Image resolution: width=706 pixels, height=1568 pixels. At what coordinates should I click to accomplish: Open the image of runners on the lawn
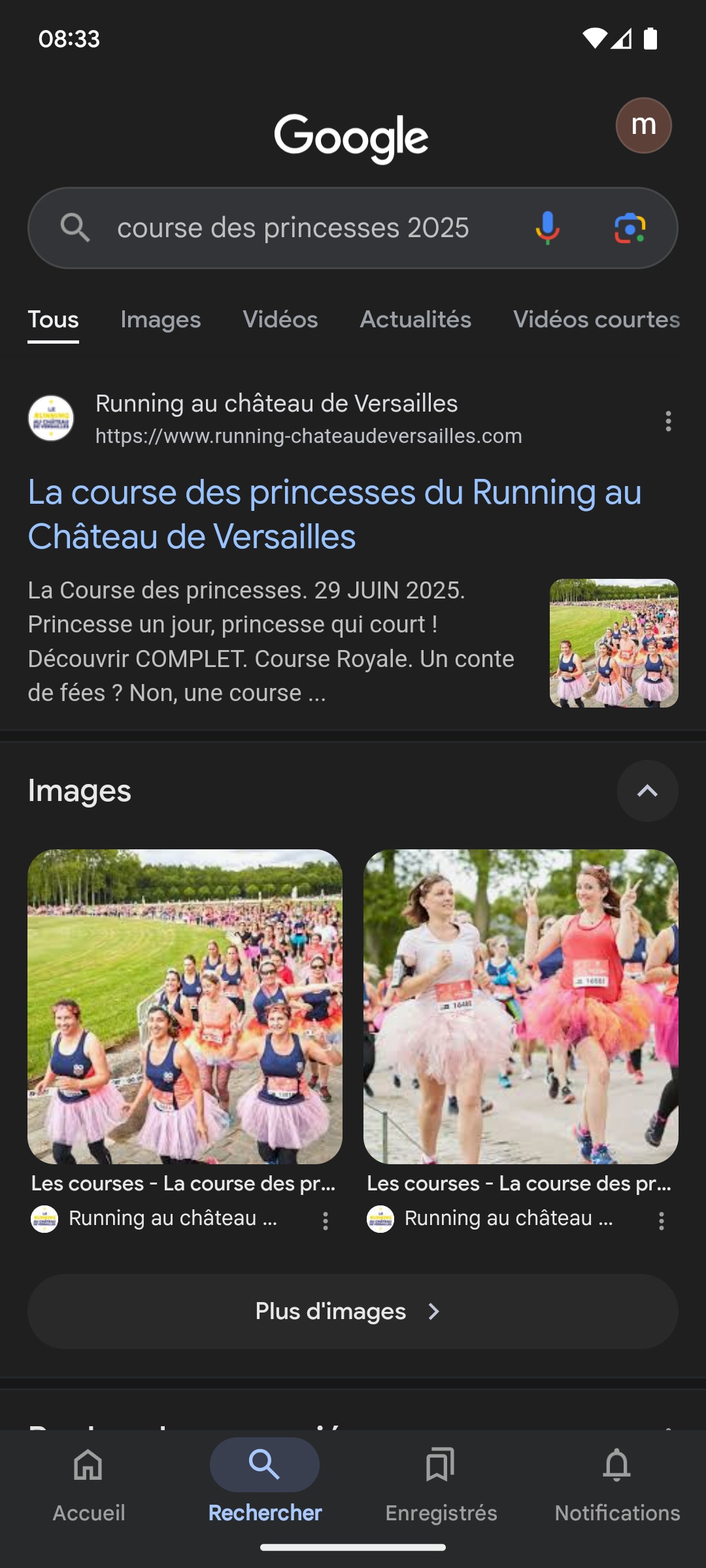tap(185, 1006)
